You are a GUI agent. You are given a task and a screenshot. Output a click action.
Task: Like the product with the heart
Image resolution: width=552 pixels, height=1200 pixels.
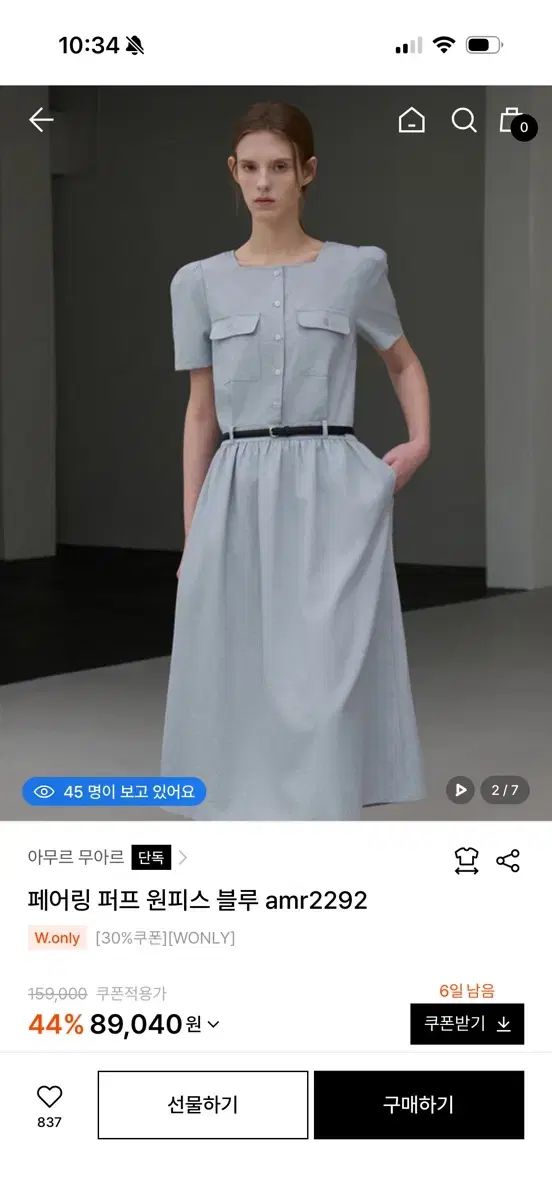(x=49, y=1105)
